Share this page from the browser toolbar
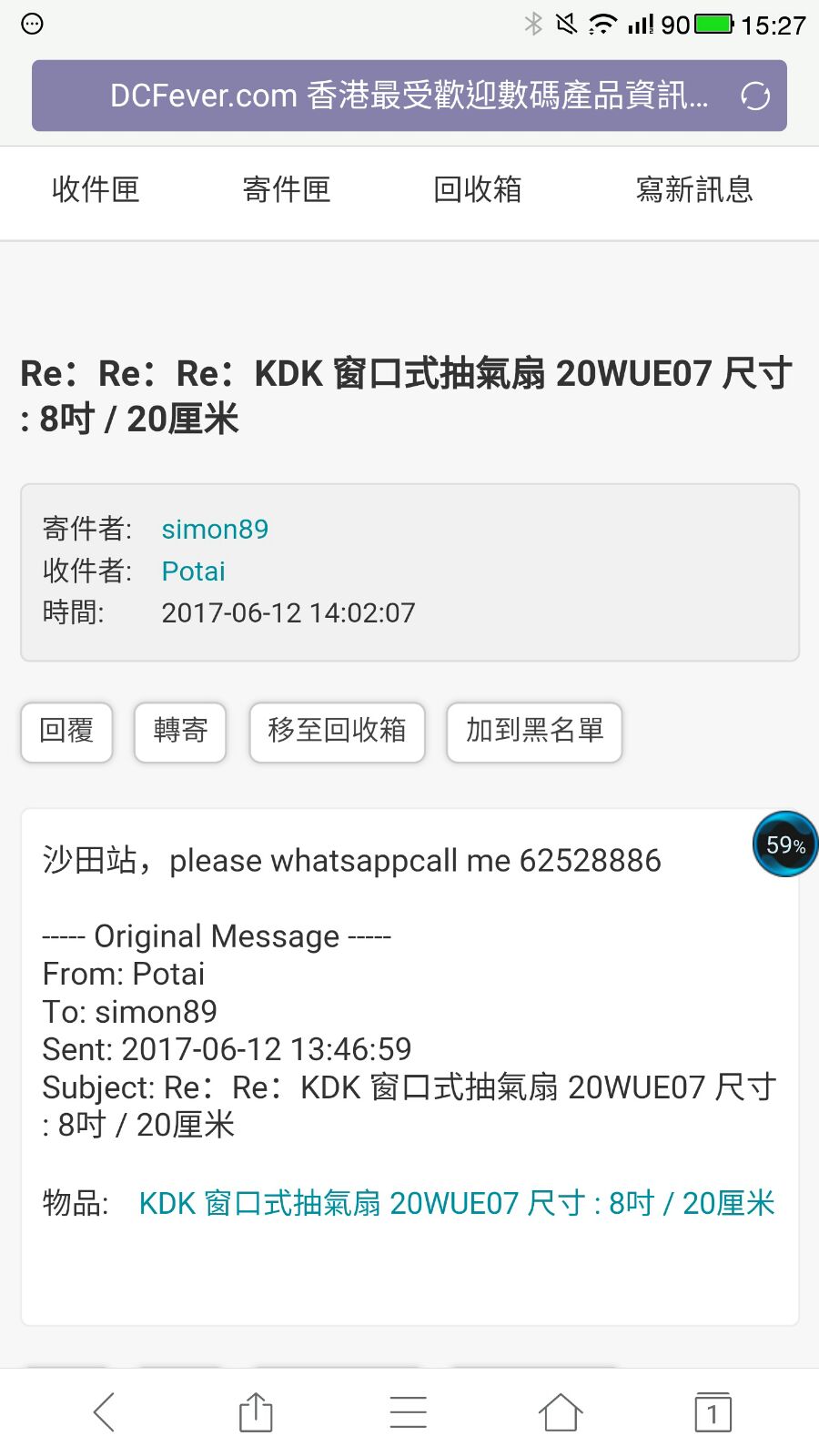The image size is (819, 1456). coord(256,1412)
